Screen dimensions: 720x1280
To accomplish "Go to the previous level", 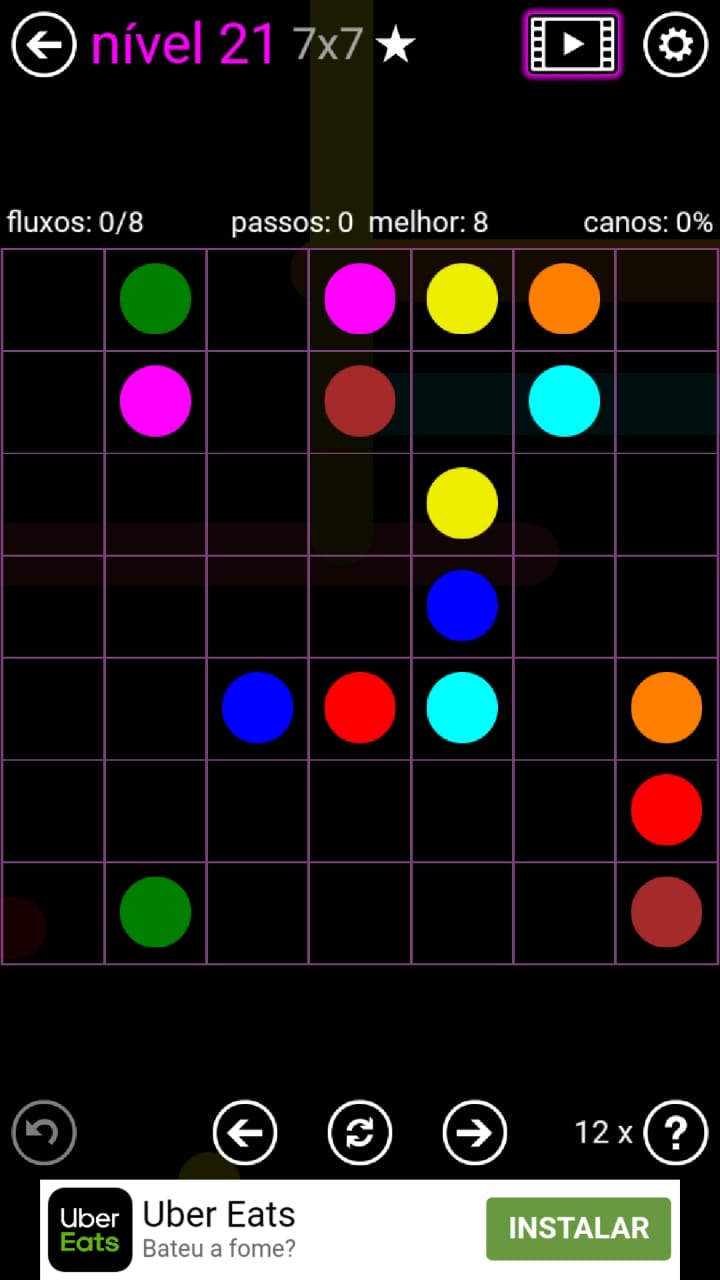I will (x=245, y=1133).
